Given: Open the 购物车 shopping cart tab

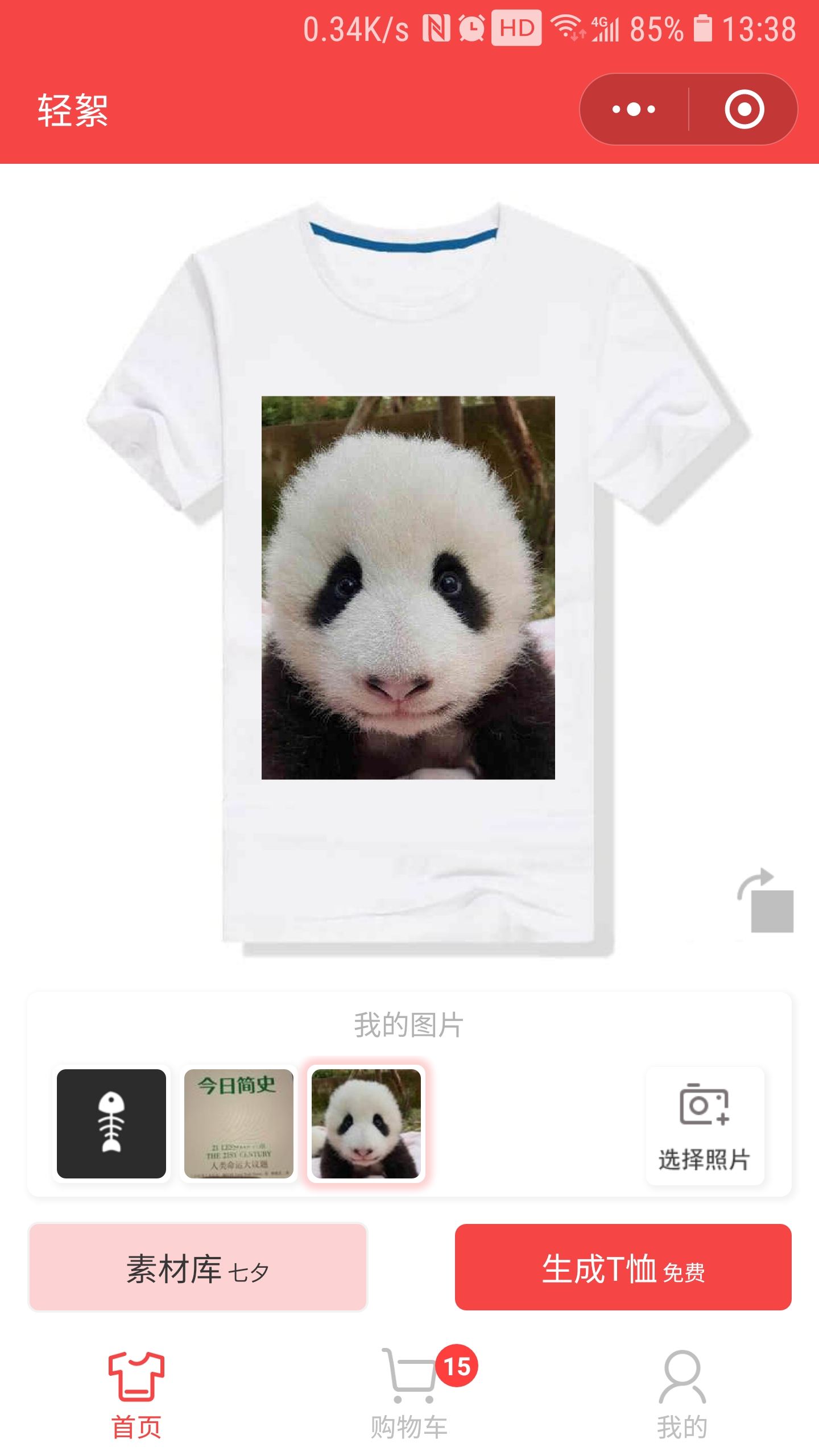Looking at the screenshot, I should [409, 1395].
